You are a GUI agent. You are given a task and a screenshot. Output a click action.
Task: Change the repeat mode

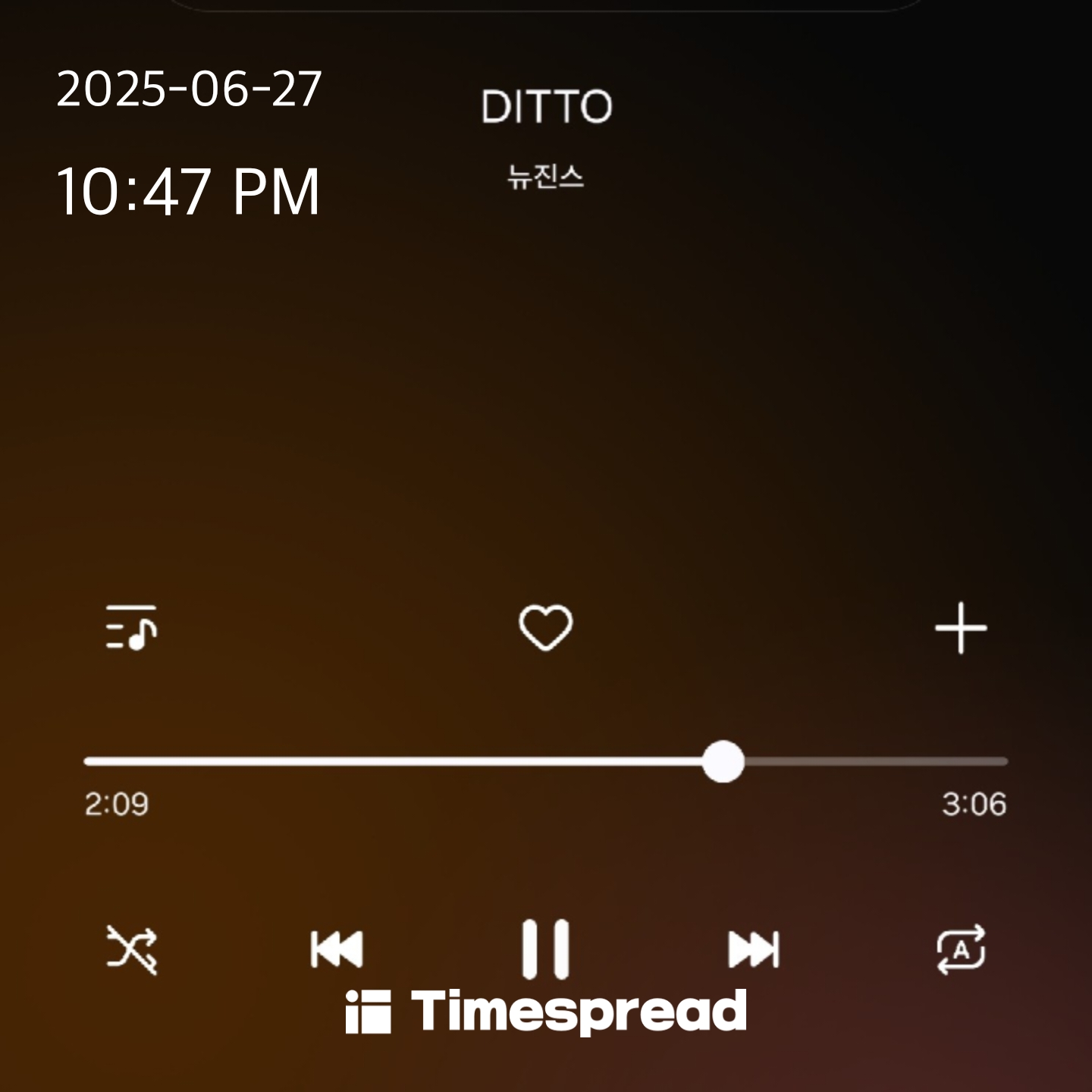tap(961, 949)
